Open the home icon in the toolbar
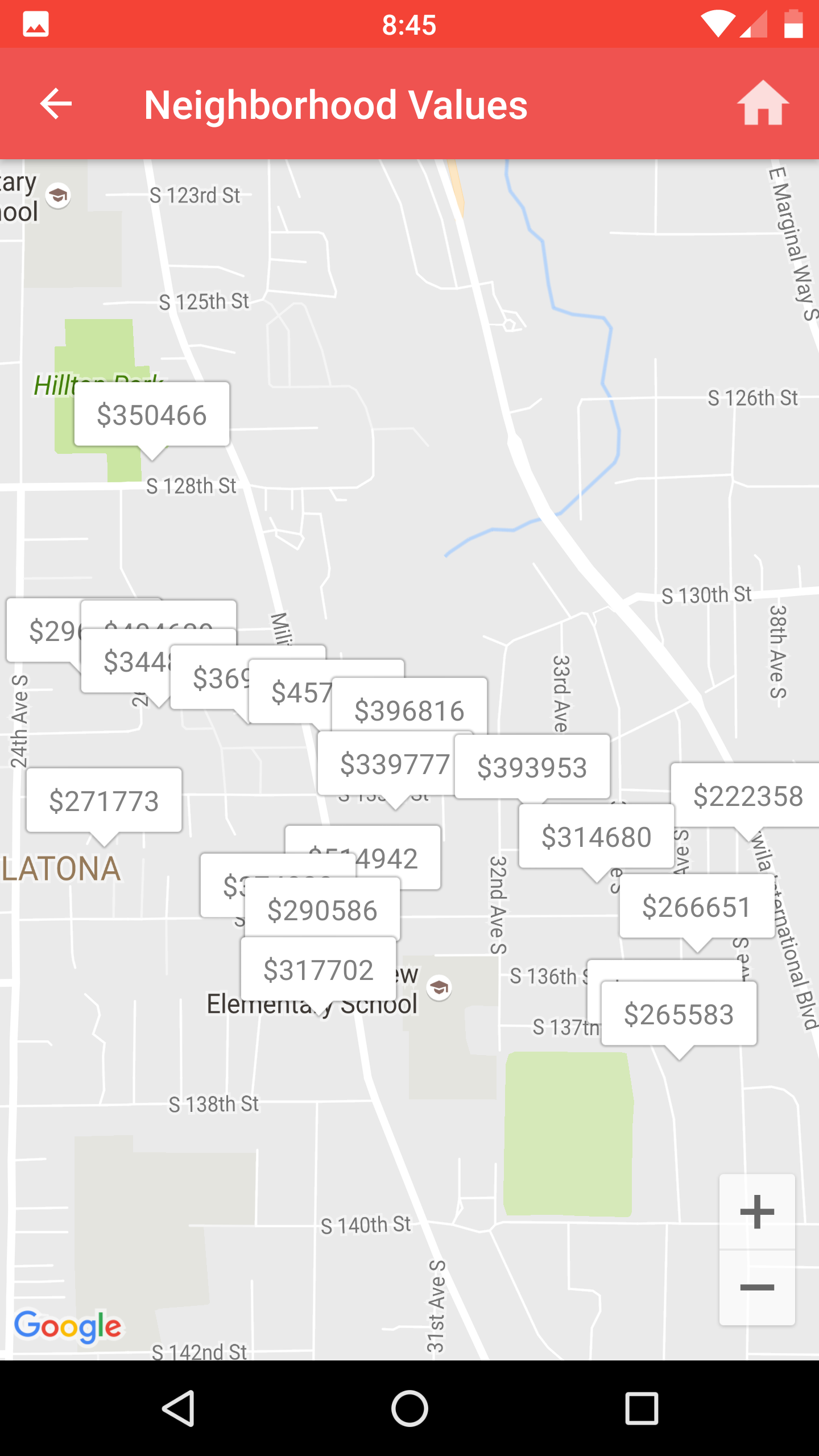 tap(762, 104)
